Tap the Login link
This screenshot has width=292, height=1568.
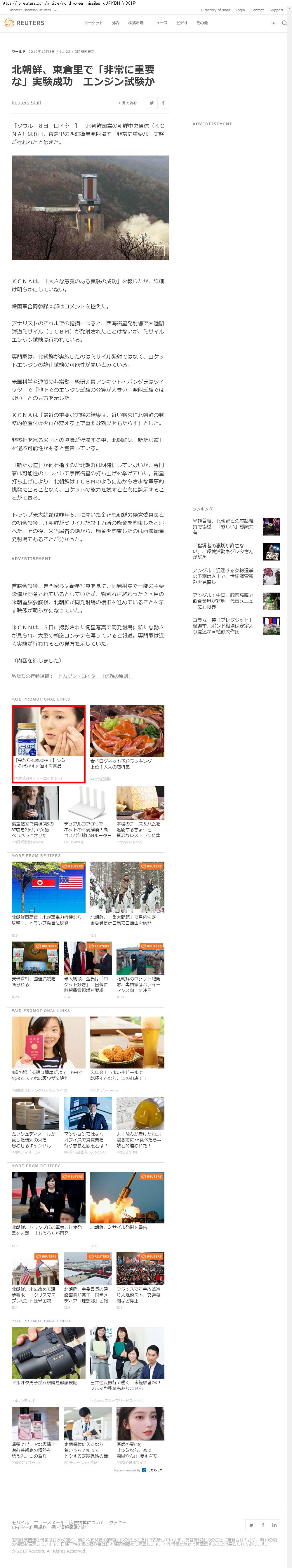coord(240,10)
